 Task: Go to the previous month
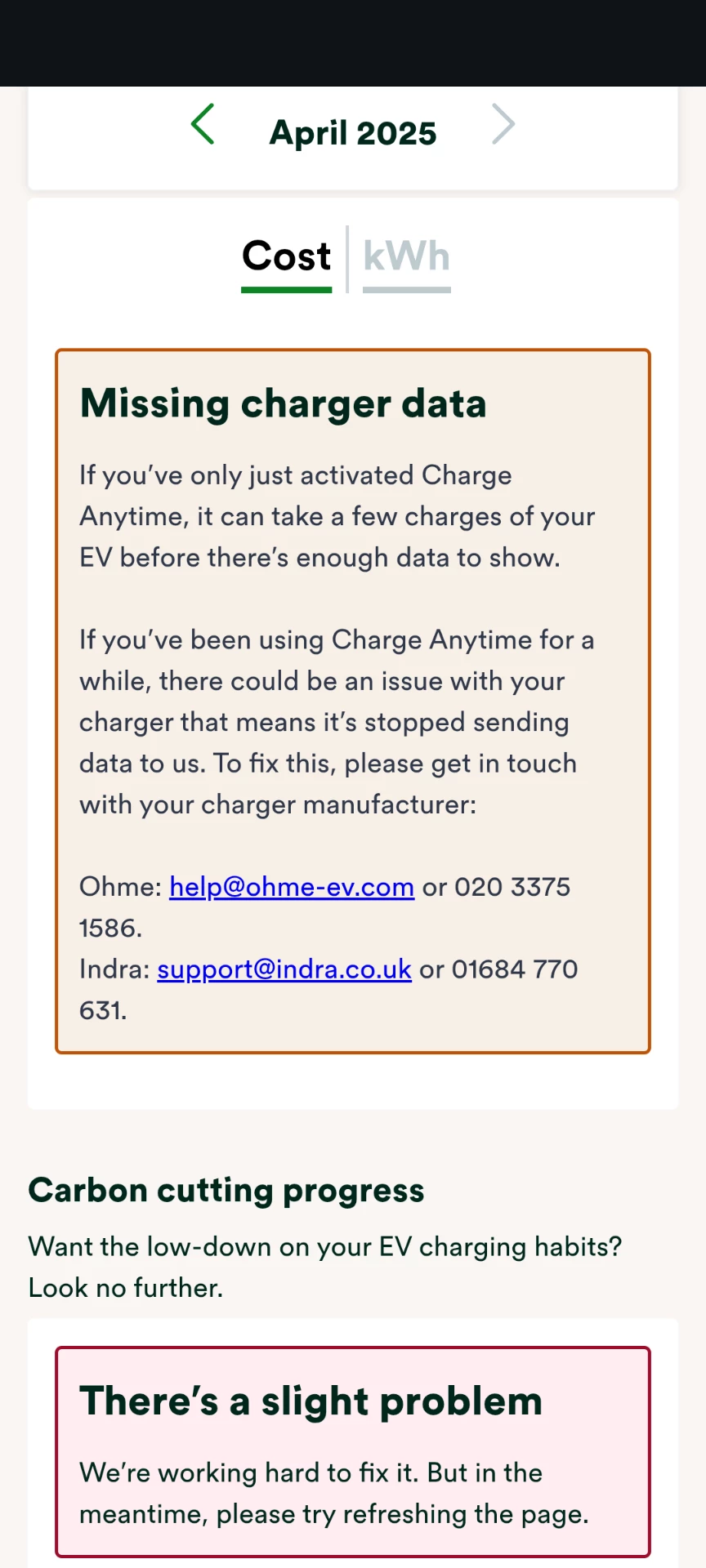[203, 125]
